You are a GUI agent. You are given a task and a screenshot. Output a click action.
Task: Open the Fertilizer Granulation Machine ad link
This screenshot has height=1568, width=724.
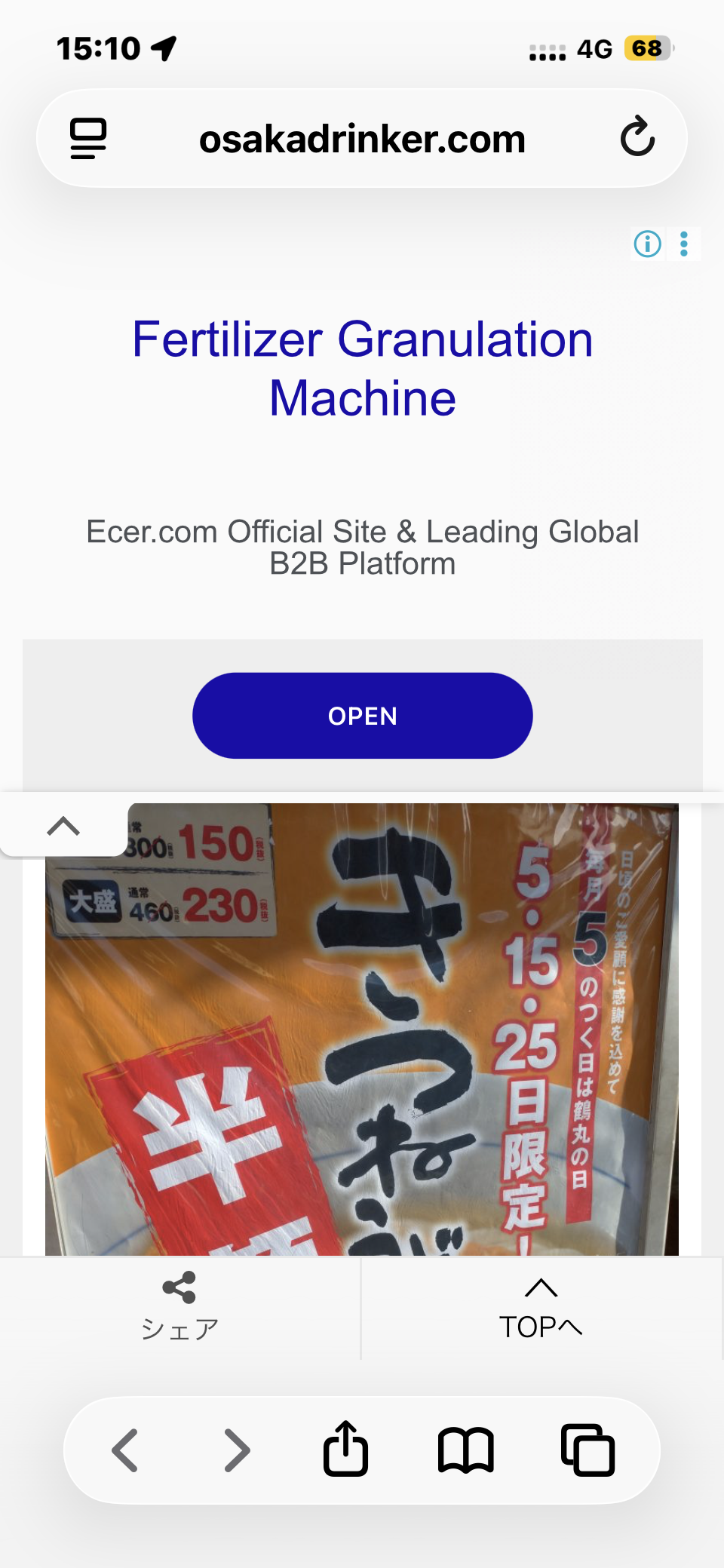click(x=362, y=368)
